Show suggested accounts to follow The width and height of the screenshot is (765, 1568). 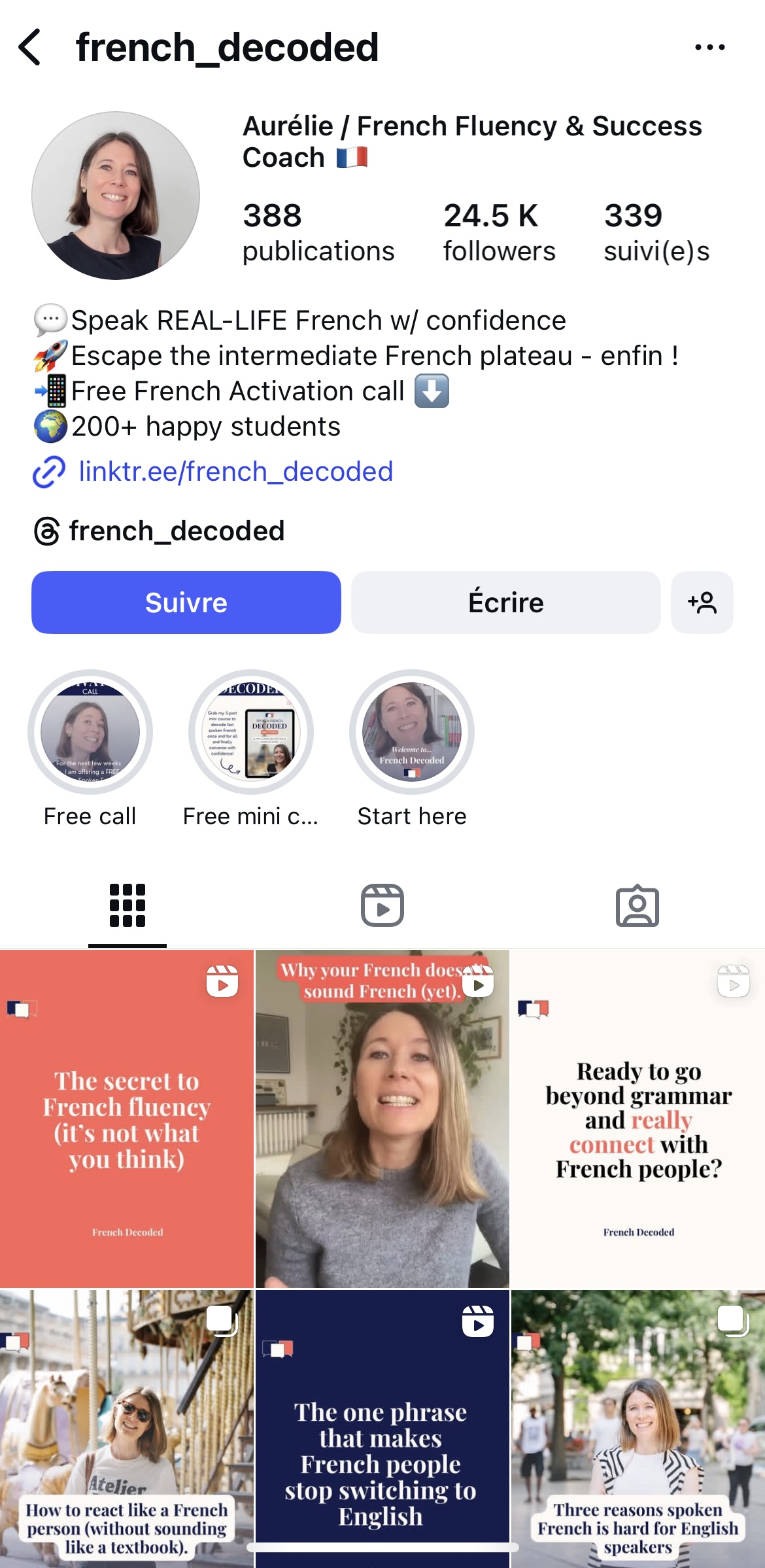(702, 602)
